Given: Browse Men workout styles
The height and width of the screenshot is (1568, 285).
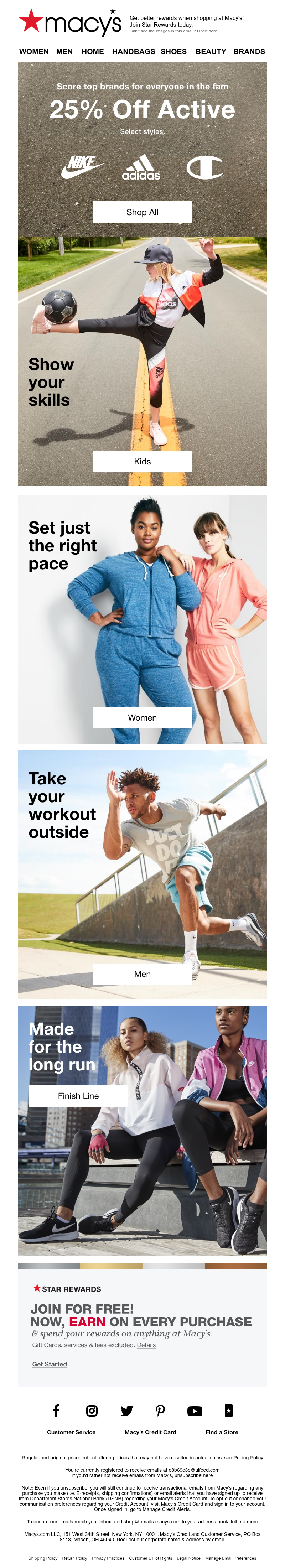Looking at the screenshot, I should 142,974.
